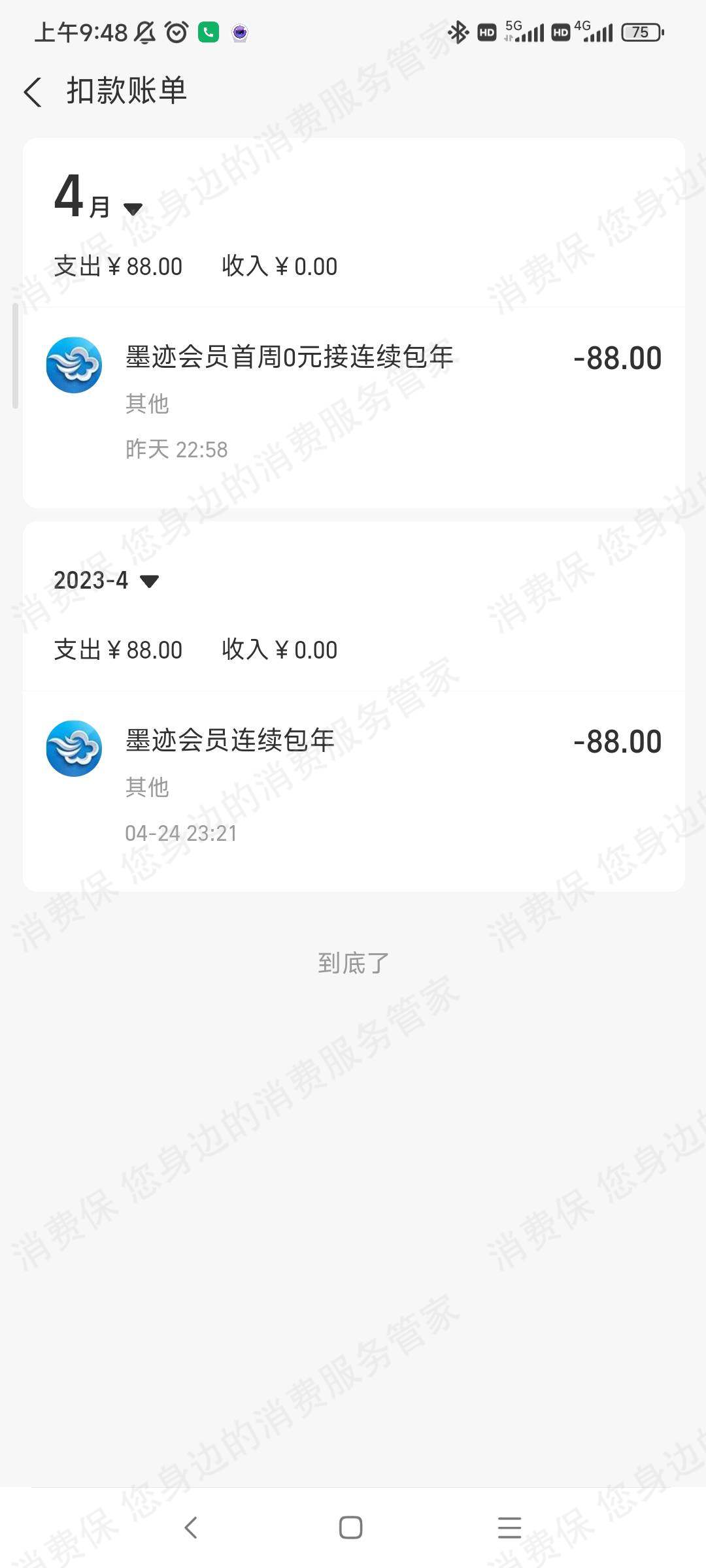
Task: Go back from the 扣款账单 page
Action: (x=33, y=91)
